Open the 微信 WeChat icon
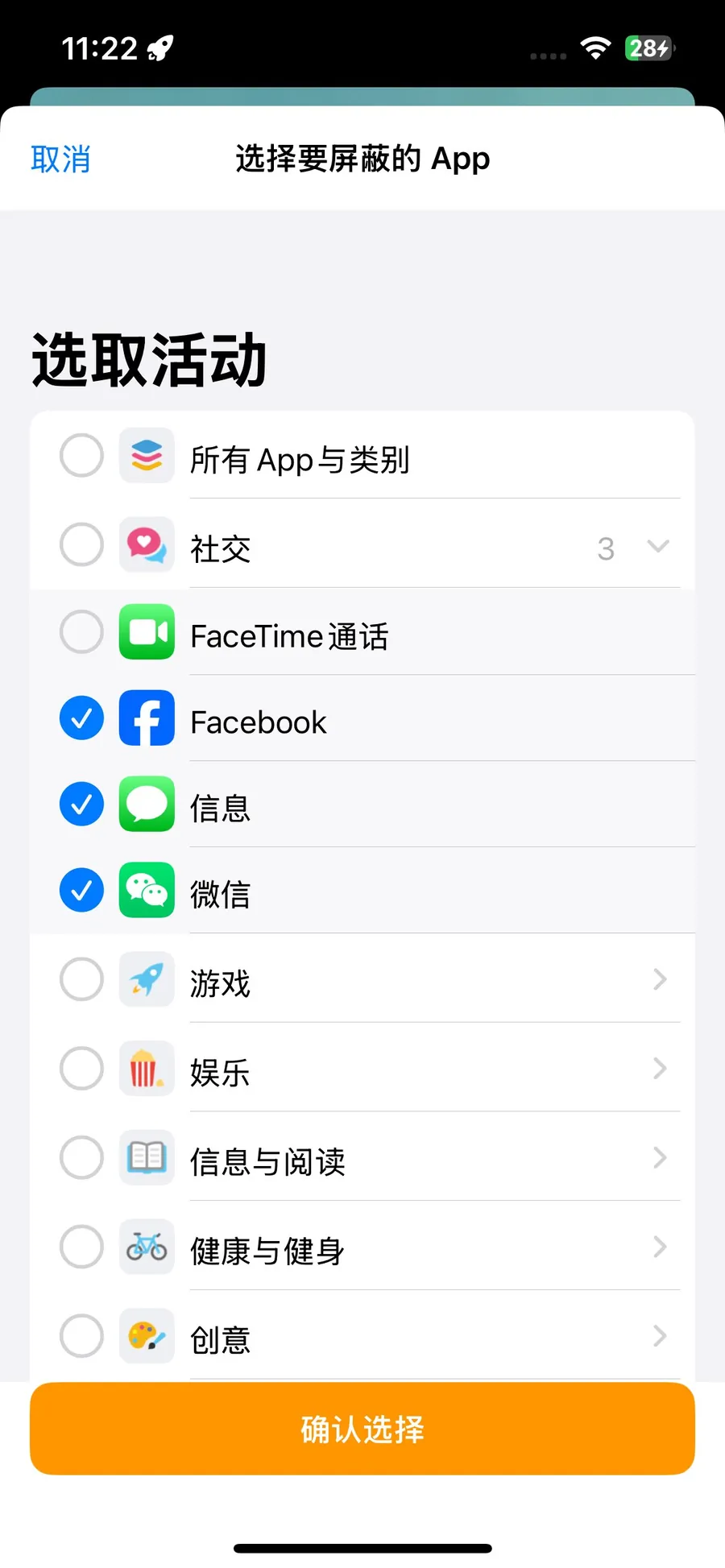 click(146, 891)
